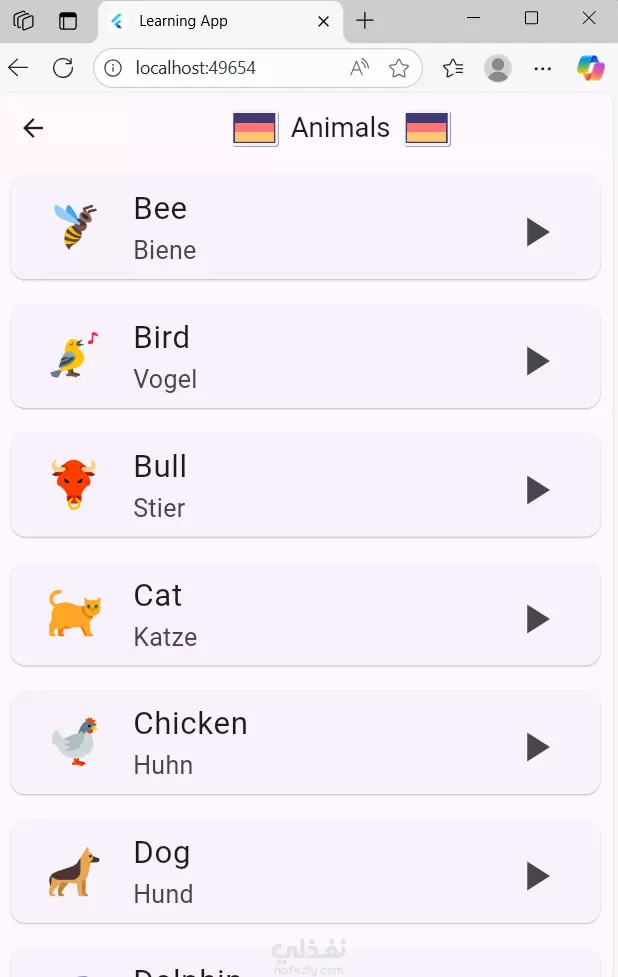This screenshot has height=977, width=618.
Task: Reload the page in the browser
Action: pos(63,68)
